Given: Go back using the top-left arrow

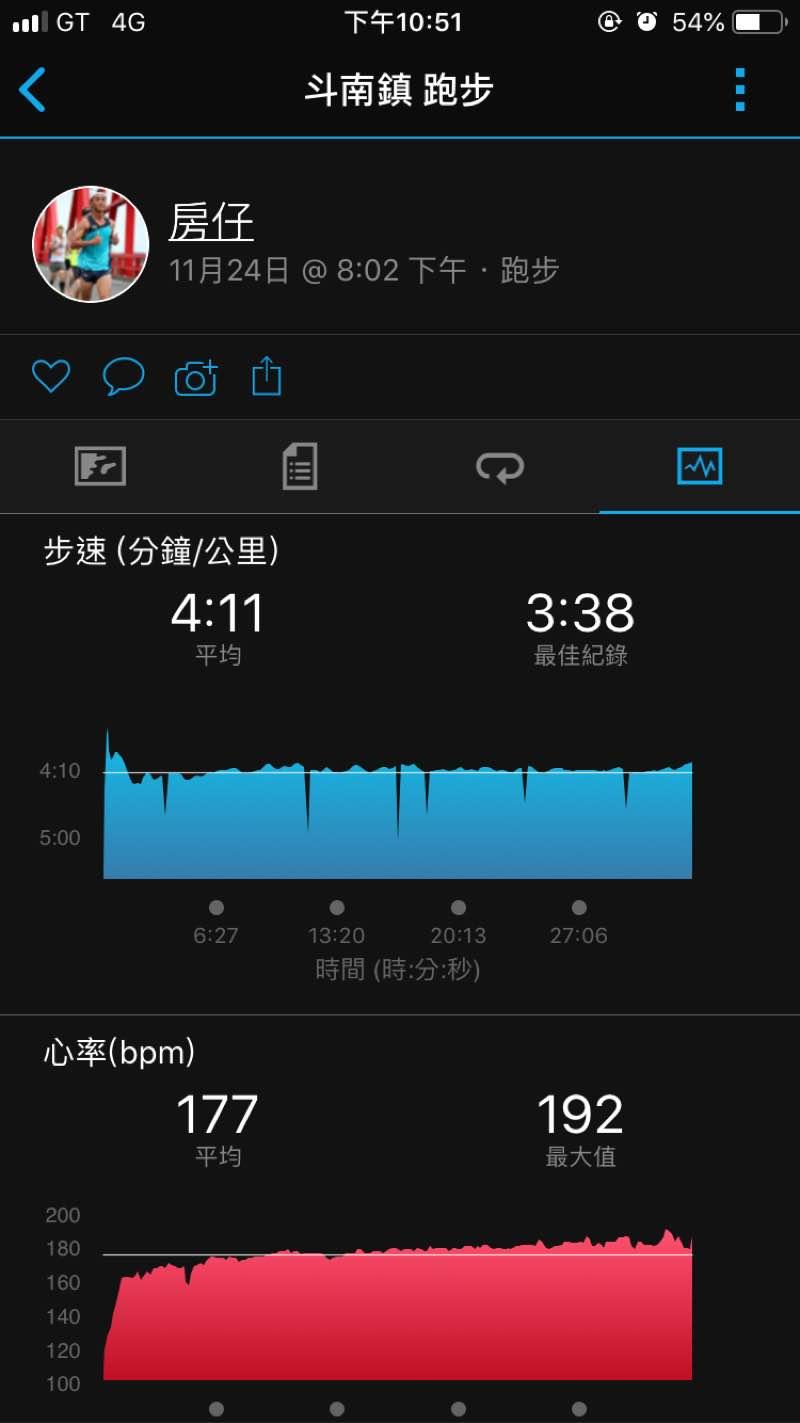Looking at the screenshot, I should point(33,90).
